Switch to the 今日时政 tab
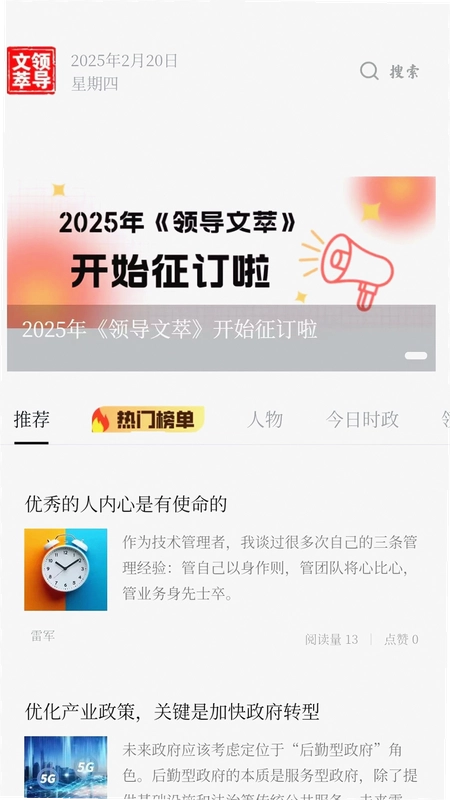This screenshot has height=800, width=450. click(362, 419)
